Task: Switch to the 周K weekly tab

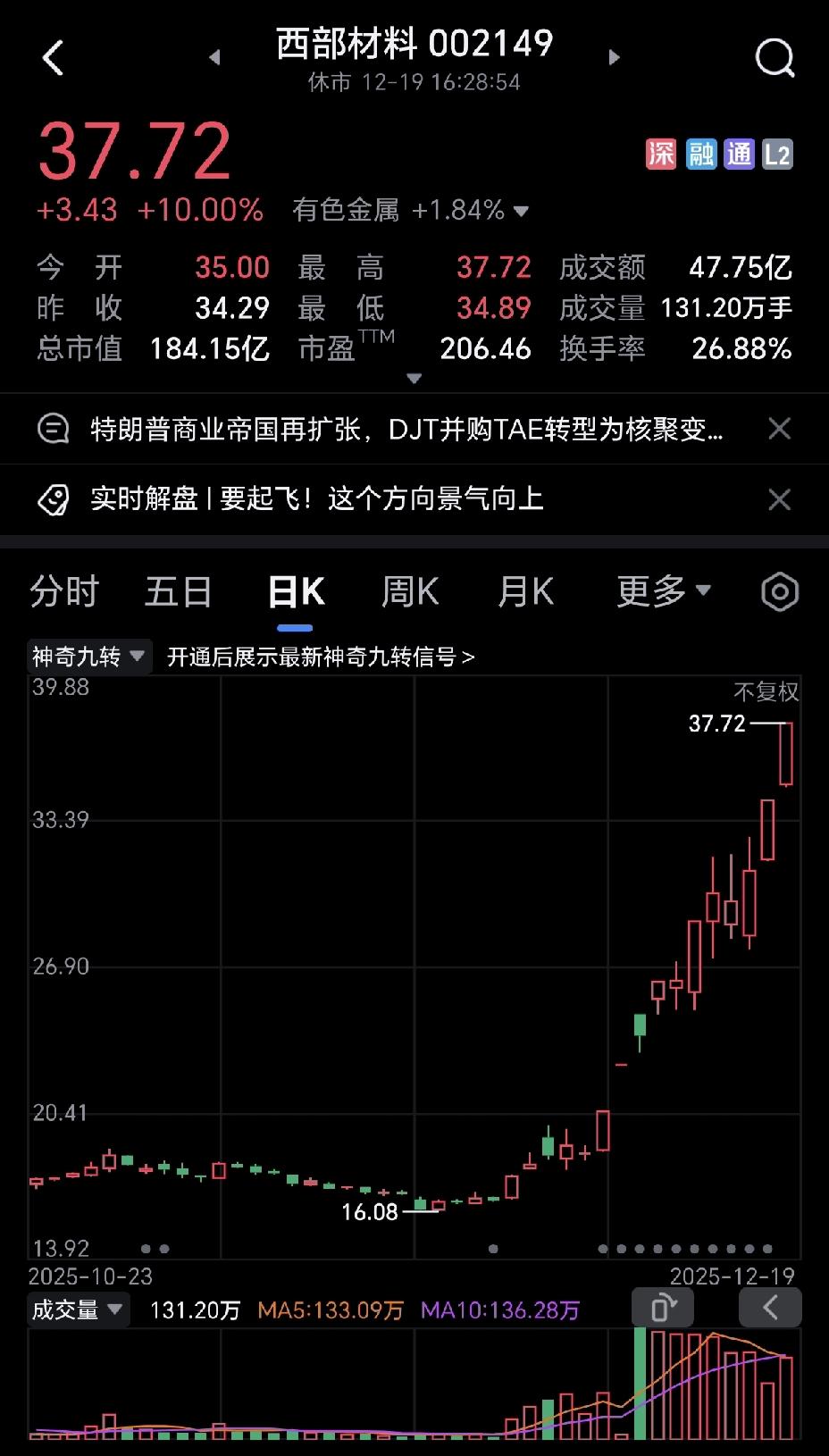Action: 409,590
